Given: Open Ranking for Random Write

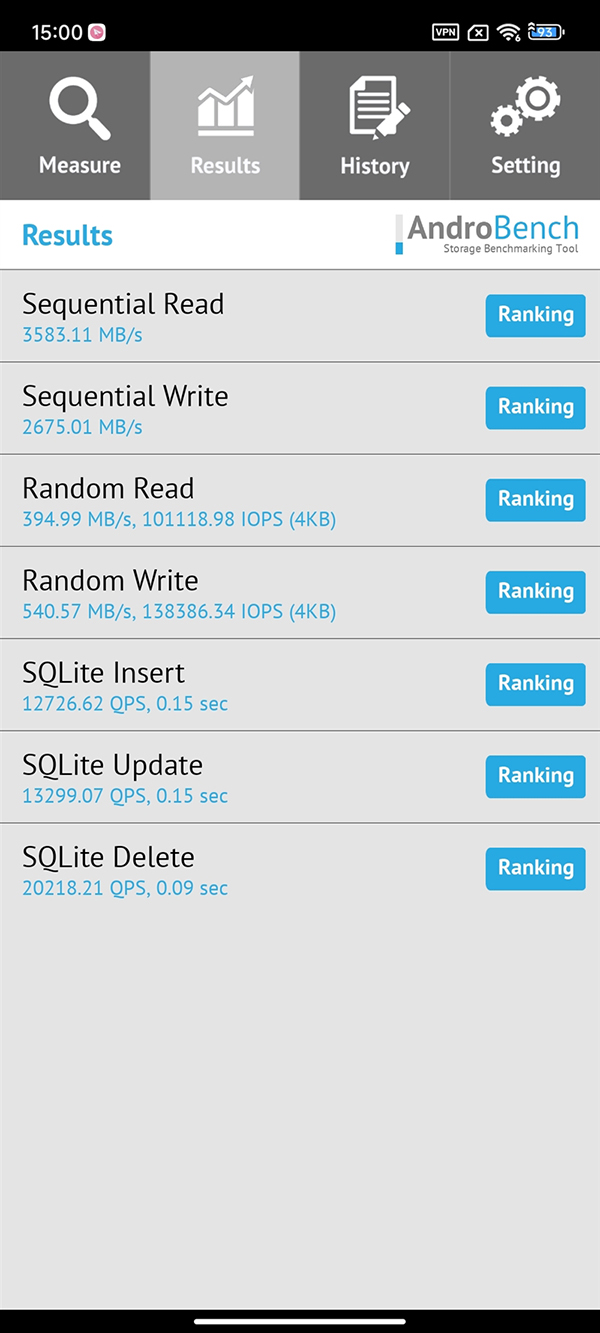Looking at the screenshot, I should (535, 591).
